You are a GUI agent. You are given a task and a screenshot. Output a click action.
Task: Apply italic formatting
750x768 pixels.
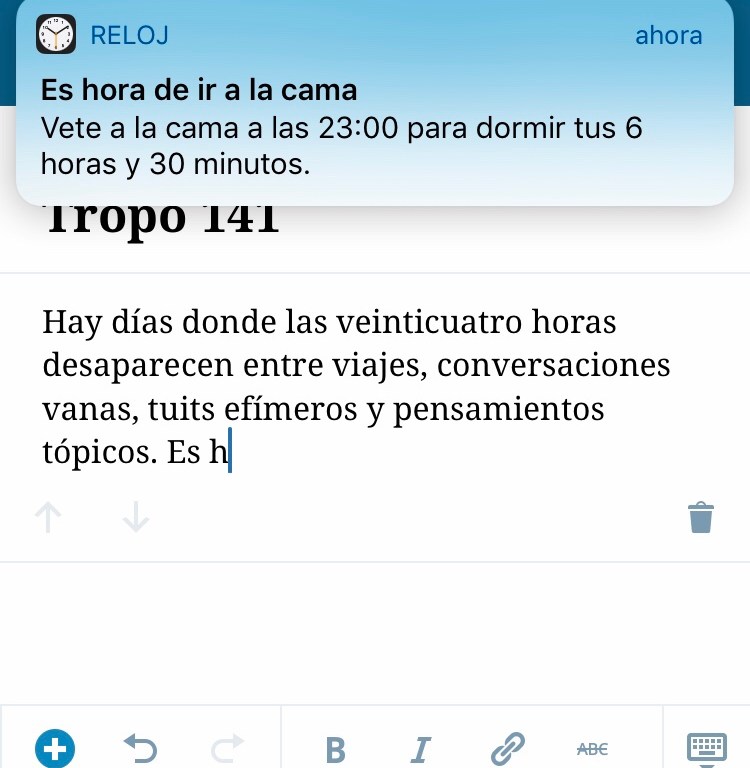[x=421, y=748]
